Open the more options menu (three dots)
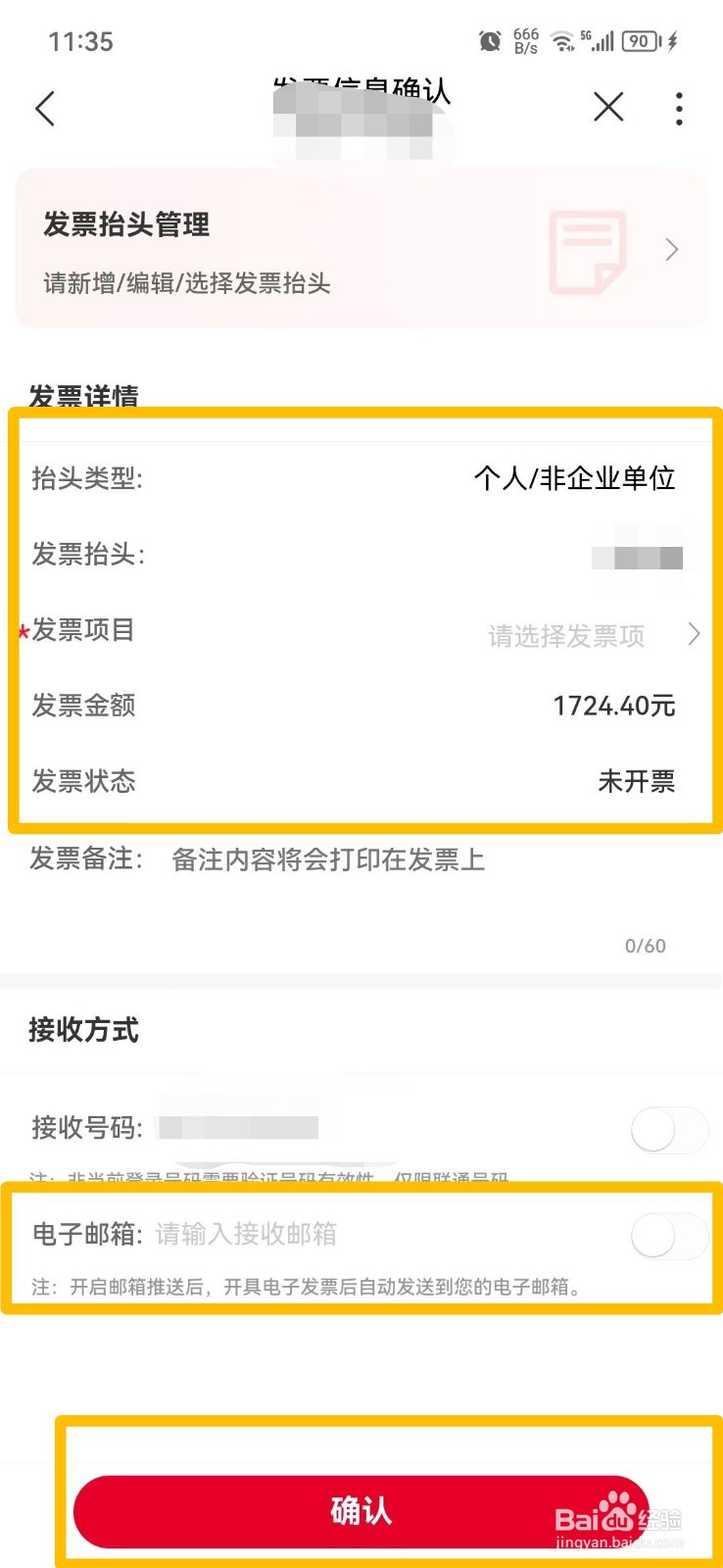 [679, 109]
